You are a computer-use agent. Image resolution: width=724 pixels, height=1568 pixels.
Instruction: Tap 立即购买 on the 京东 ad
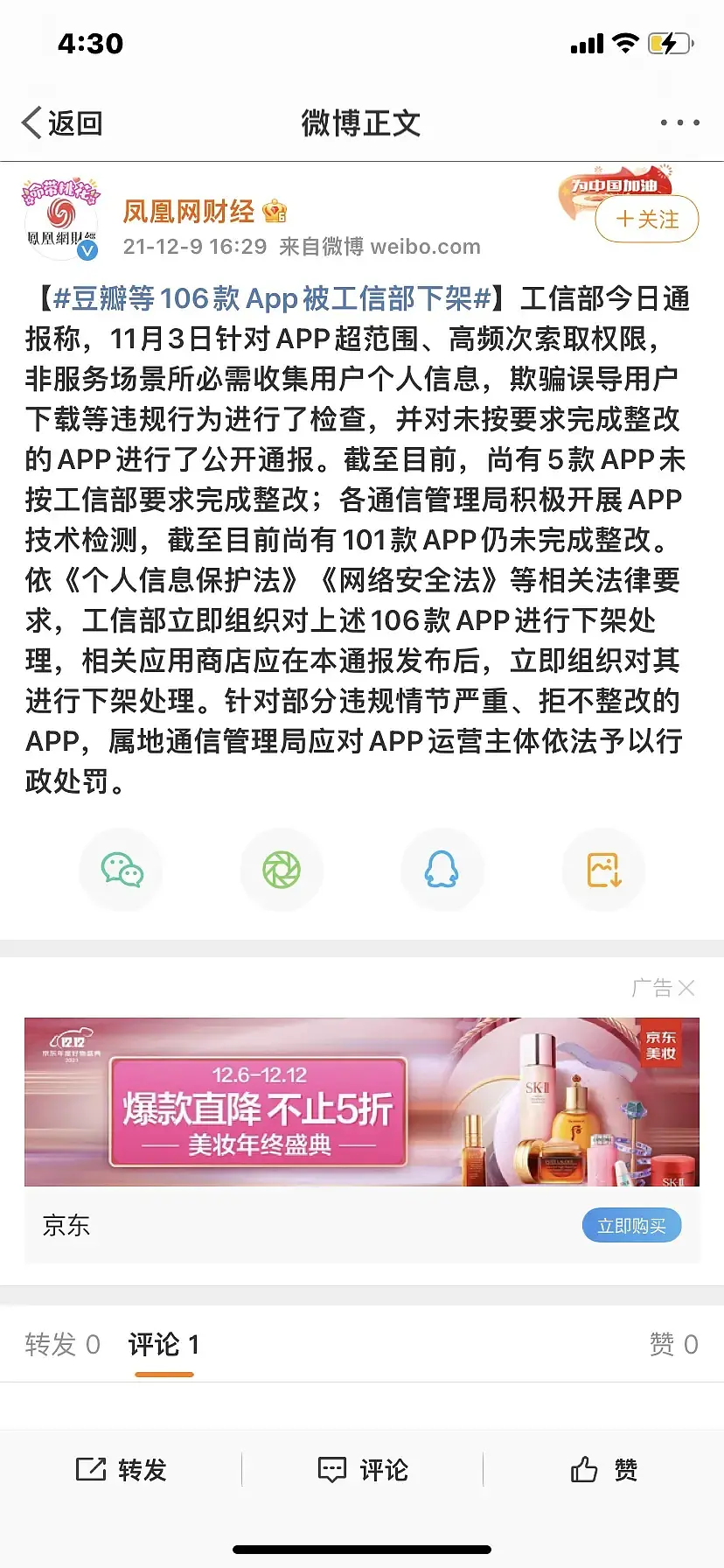(631, 1226)
